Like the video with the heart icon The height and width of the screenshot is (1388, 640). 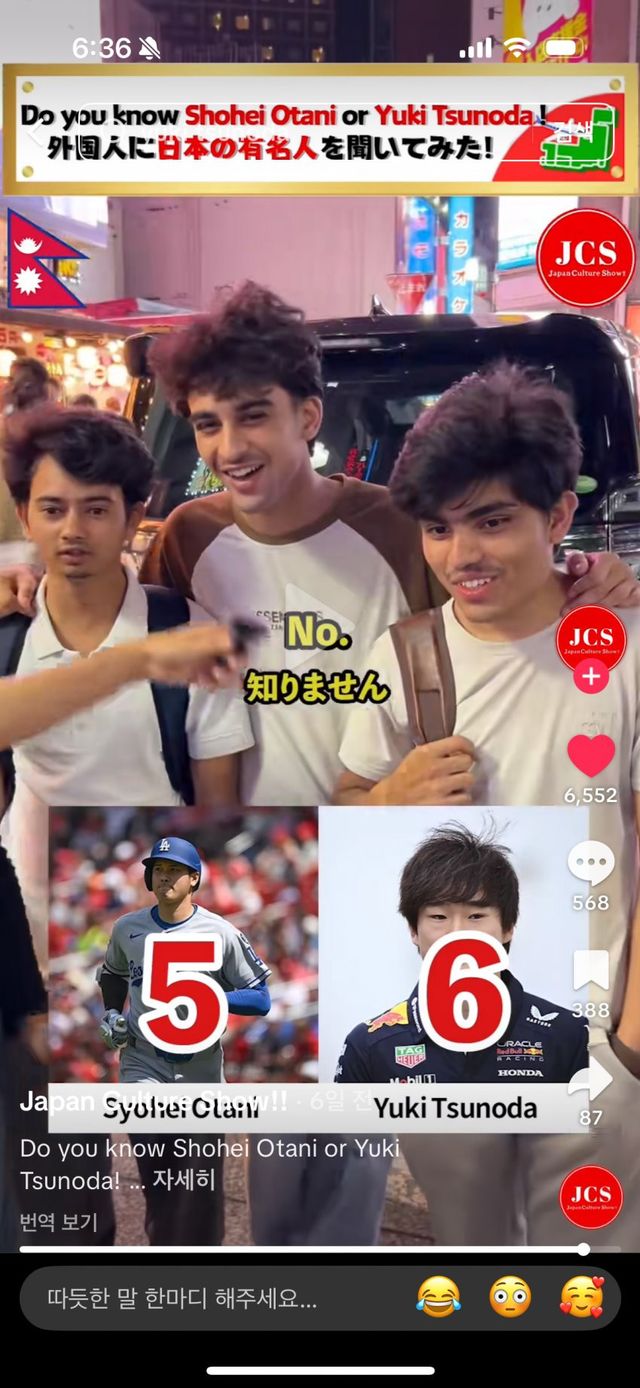591,756
